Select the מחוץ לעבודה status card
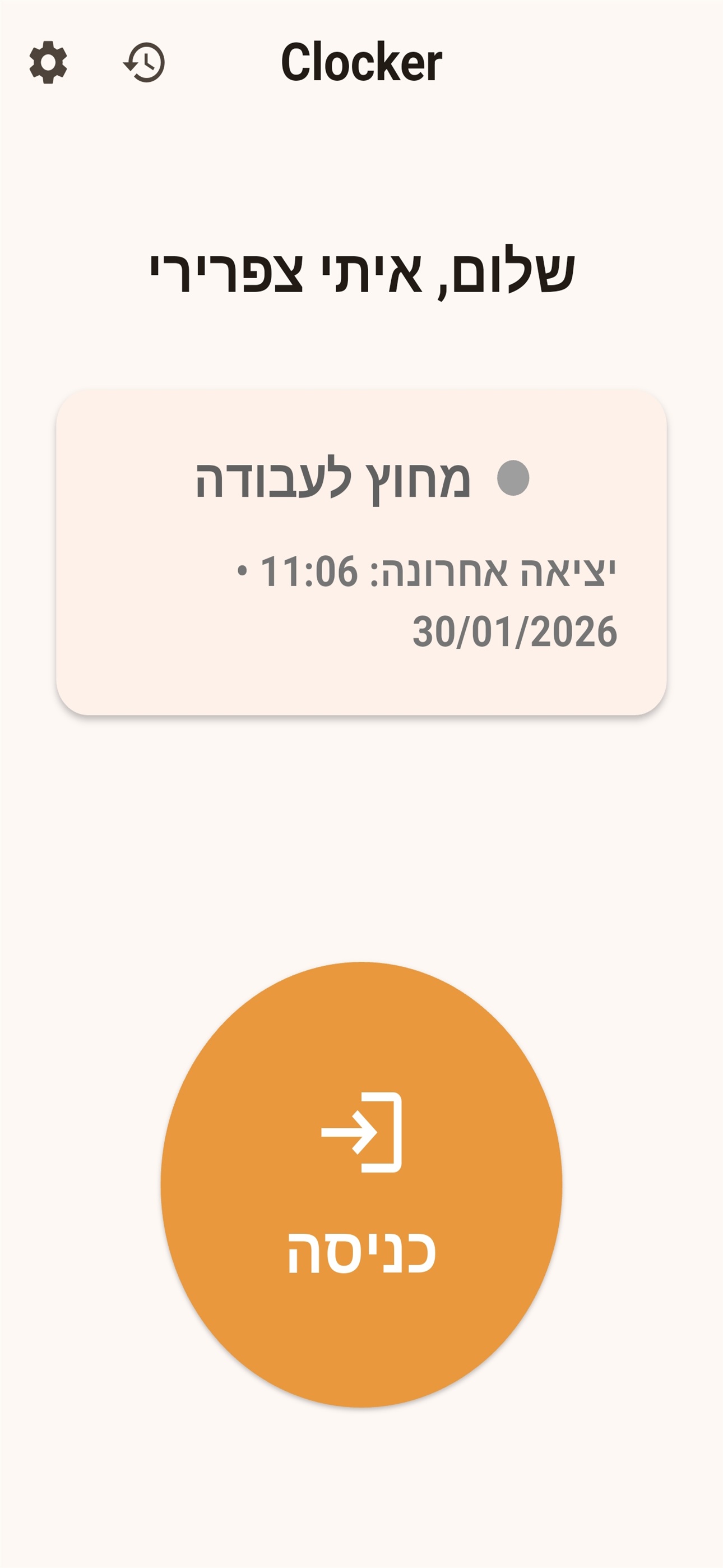723x1568 pixels. tap(361, 551)
